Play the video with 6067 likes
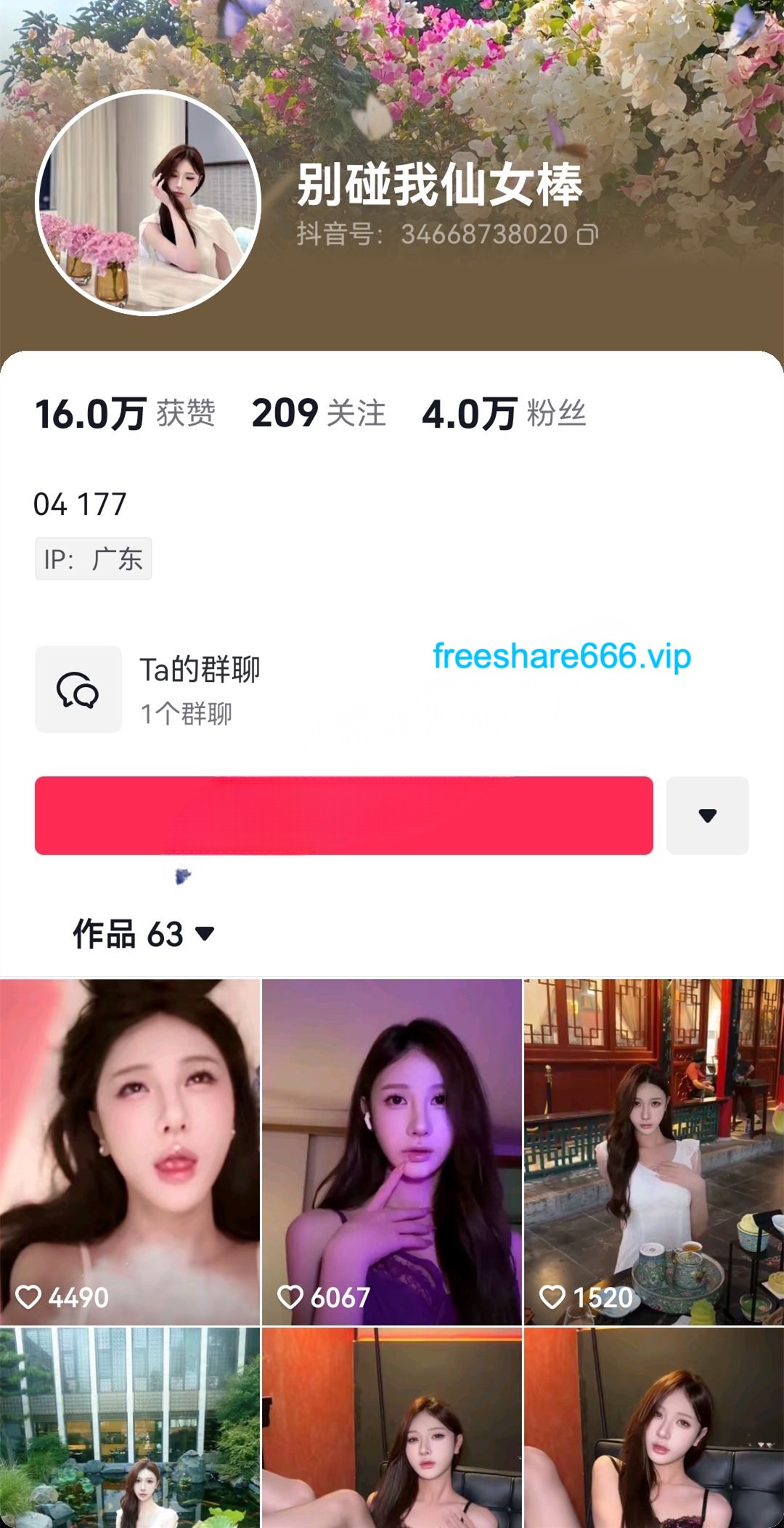Screen dimensions: 784x1528 tap(392, 1152)
